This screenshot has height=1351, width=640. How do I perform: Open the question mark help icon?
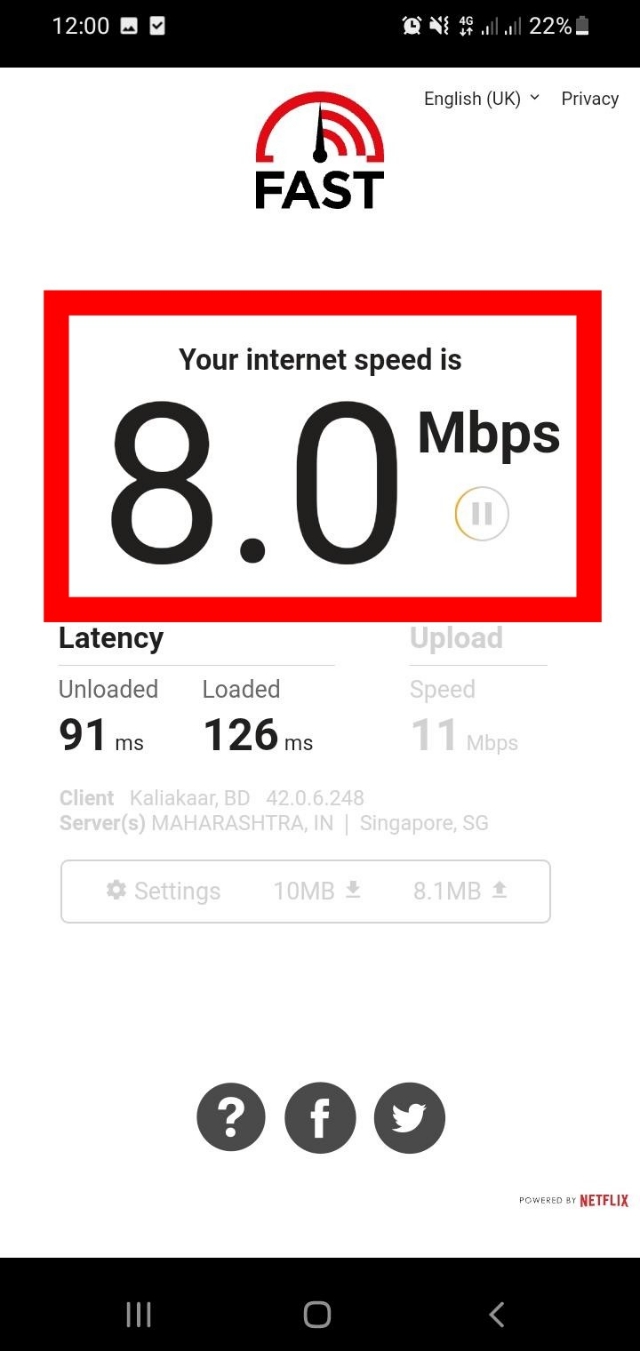click(231, 1117)
